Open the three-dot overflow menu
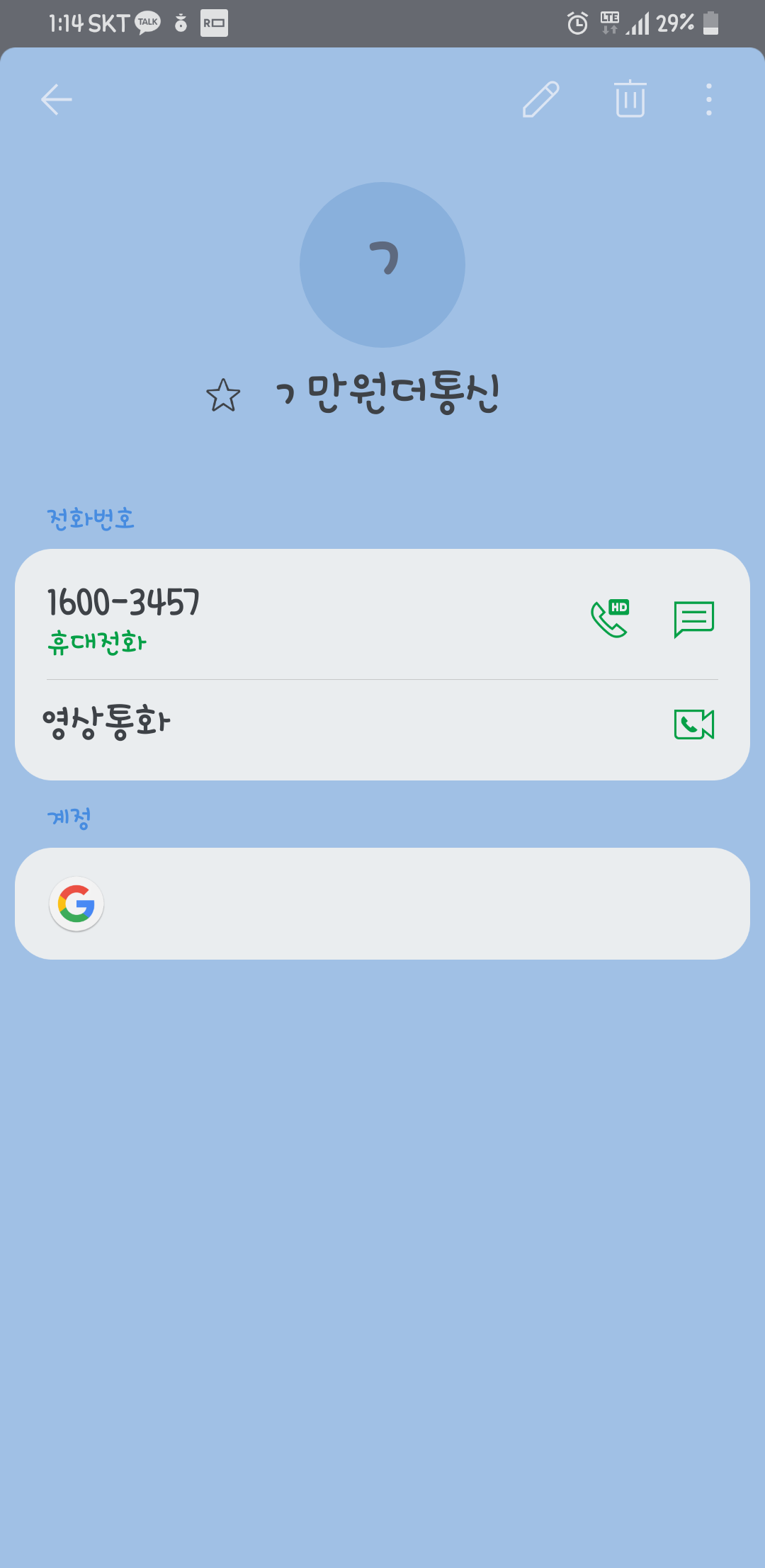Screen dimensions: 765x1568 point(708,99)
